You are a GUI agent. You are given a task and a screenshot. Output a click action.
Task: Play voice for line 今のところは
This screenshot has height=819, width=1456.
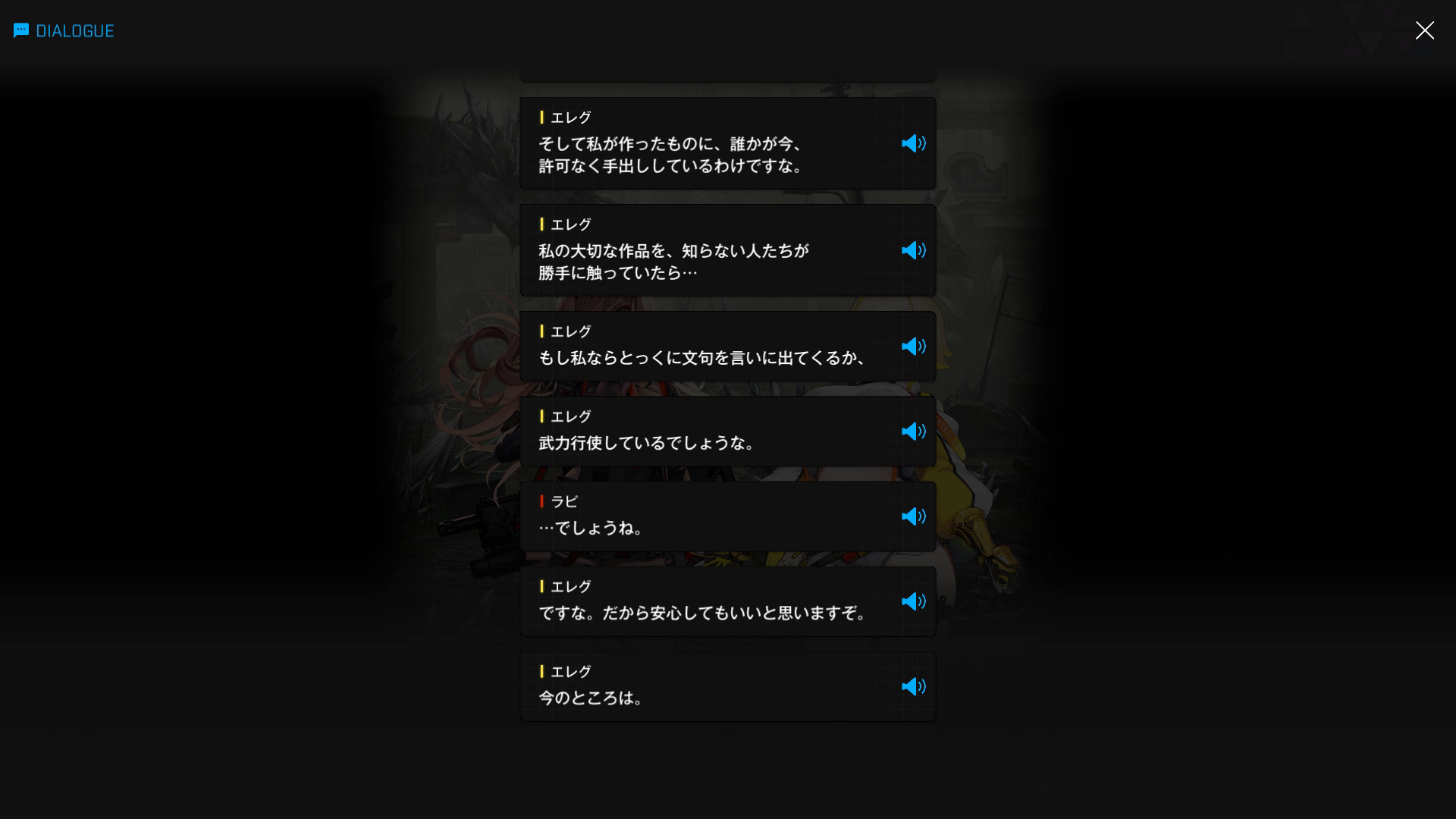913,686
